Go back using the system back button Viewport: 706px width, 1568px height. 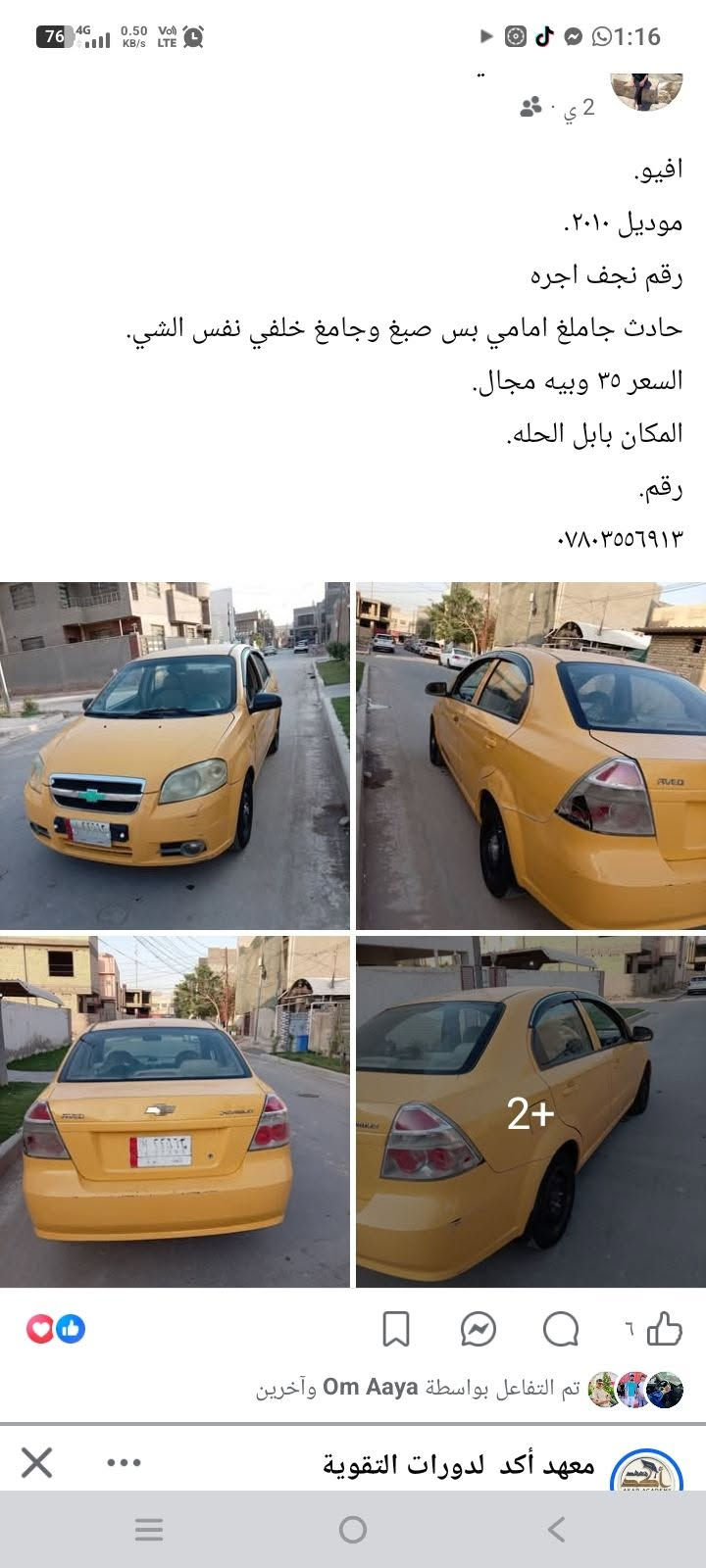coord(556,1529)
